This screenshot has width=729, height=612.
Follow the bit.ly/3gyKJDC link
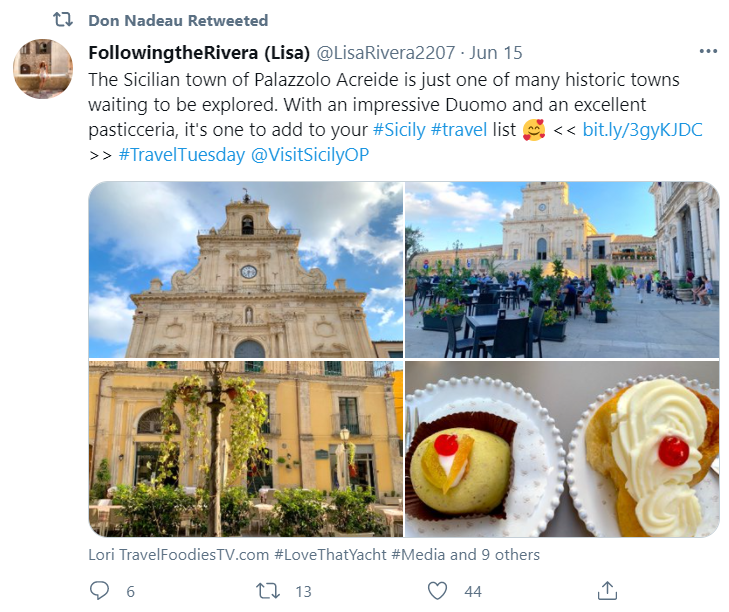coord(644,130)
